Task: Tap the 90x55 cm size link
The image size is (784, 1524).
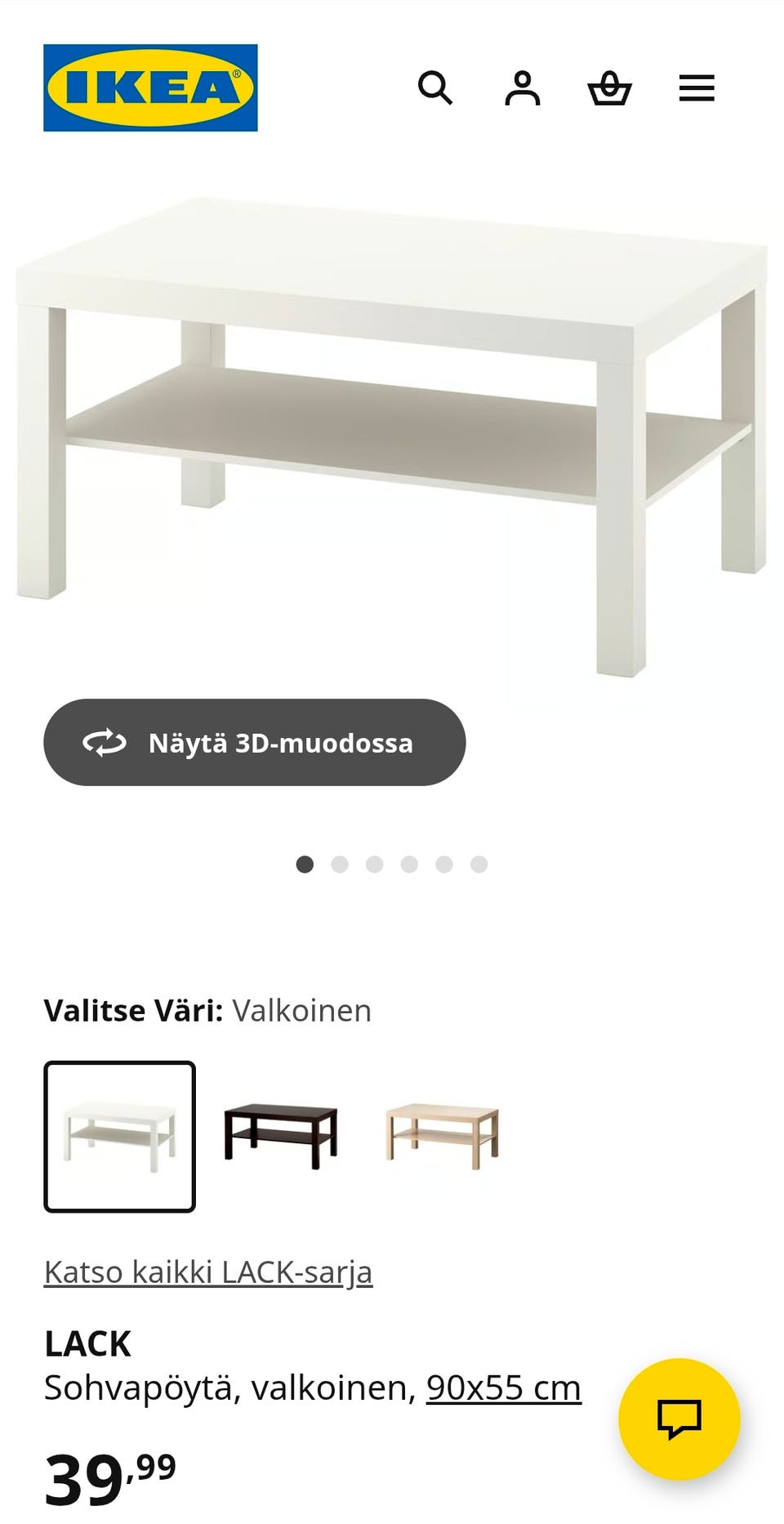Action: [x=504, y=1387]
